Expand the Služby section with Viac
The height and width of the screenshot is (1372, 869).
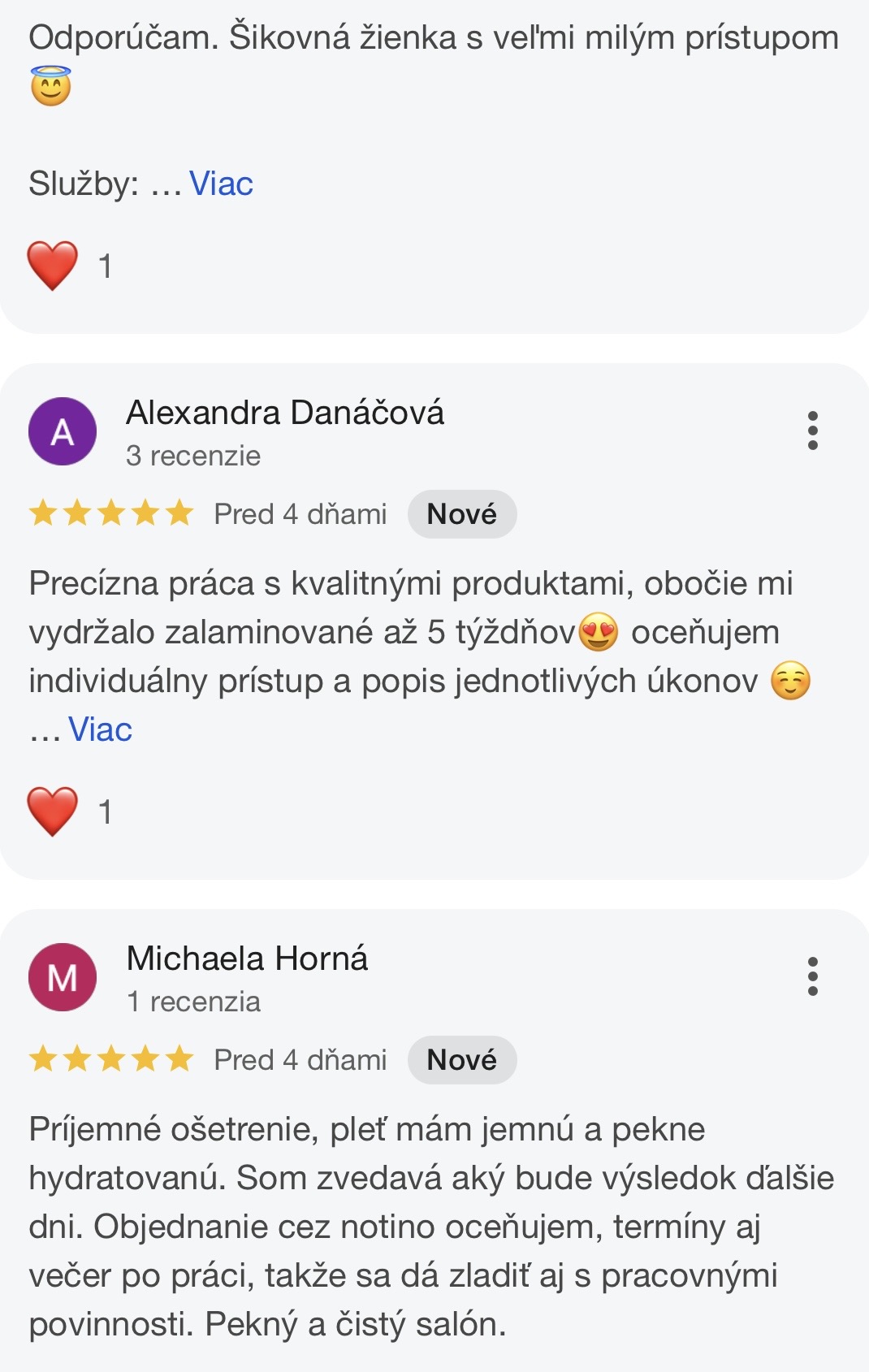pos(221,184)
